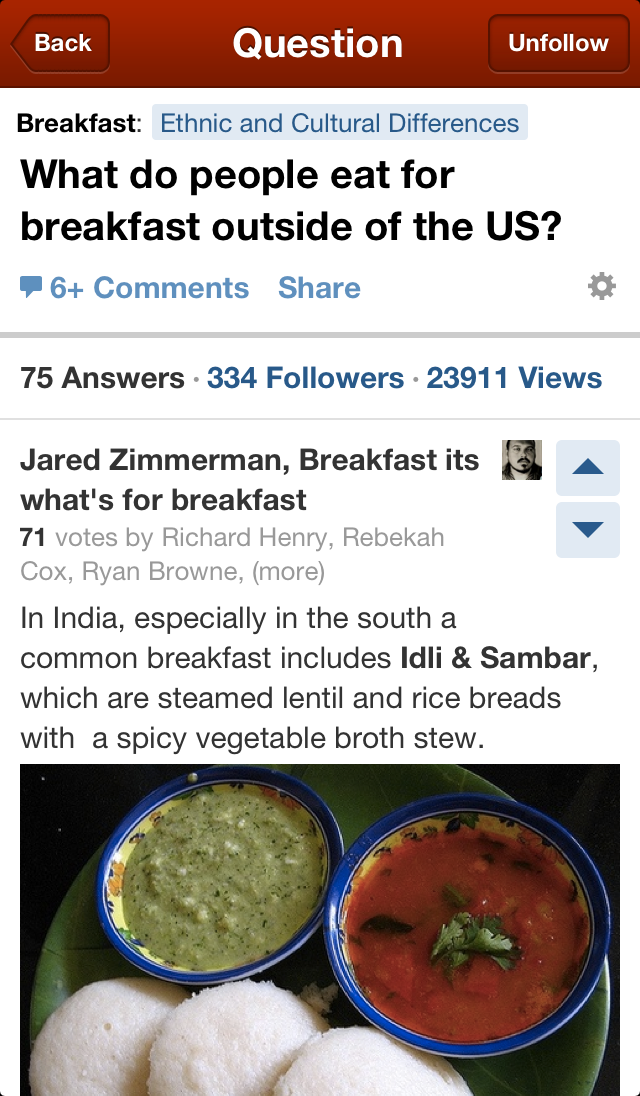
Task: Open Jared Zimmerman's profile photo
Action: coord(521,460)
